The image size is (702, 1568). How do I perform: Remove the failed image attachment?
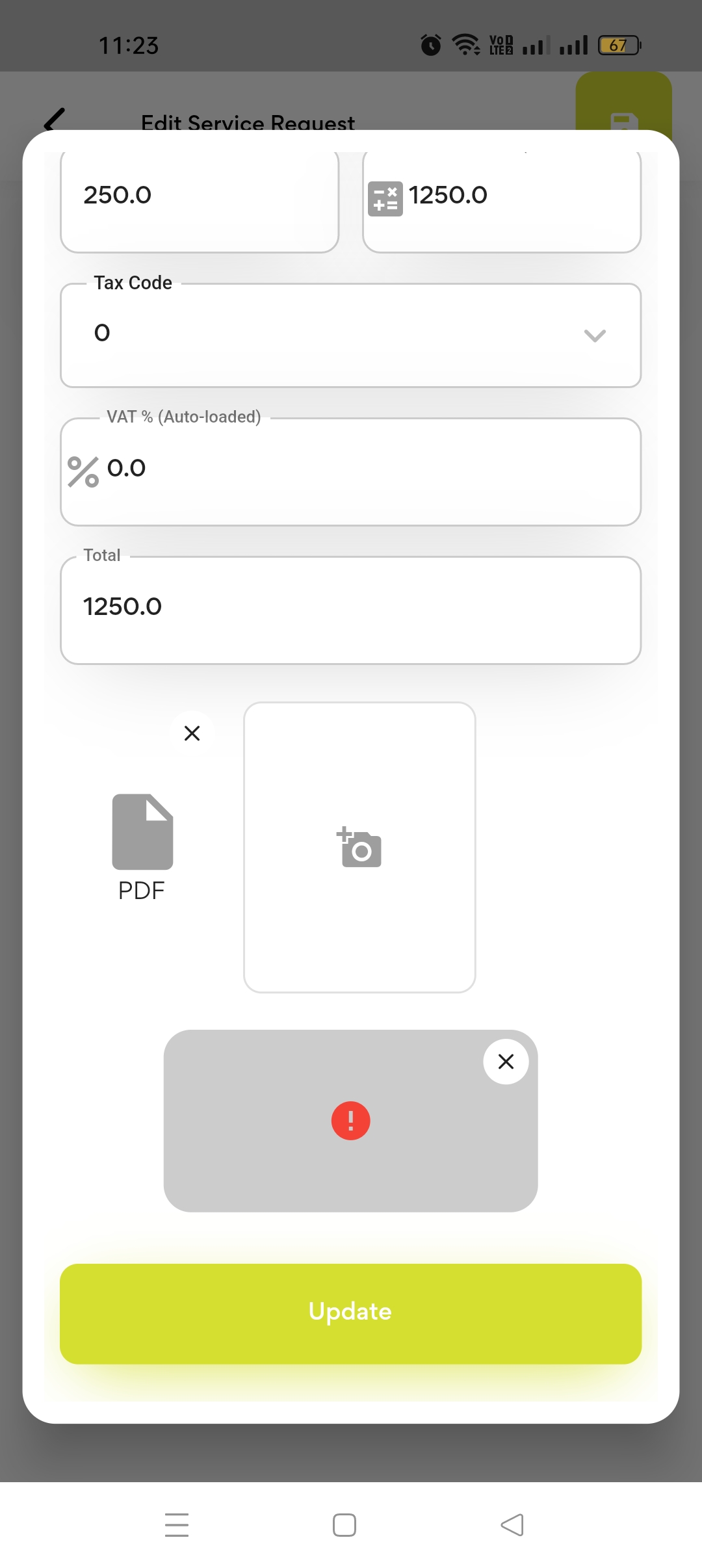[x=506, y=1062]
